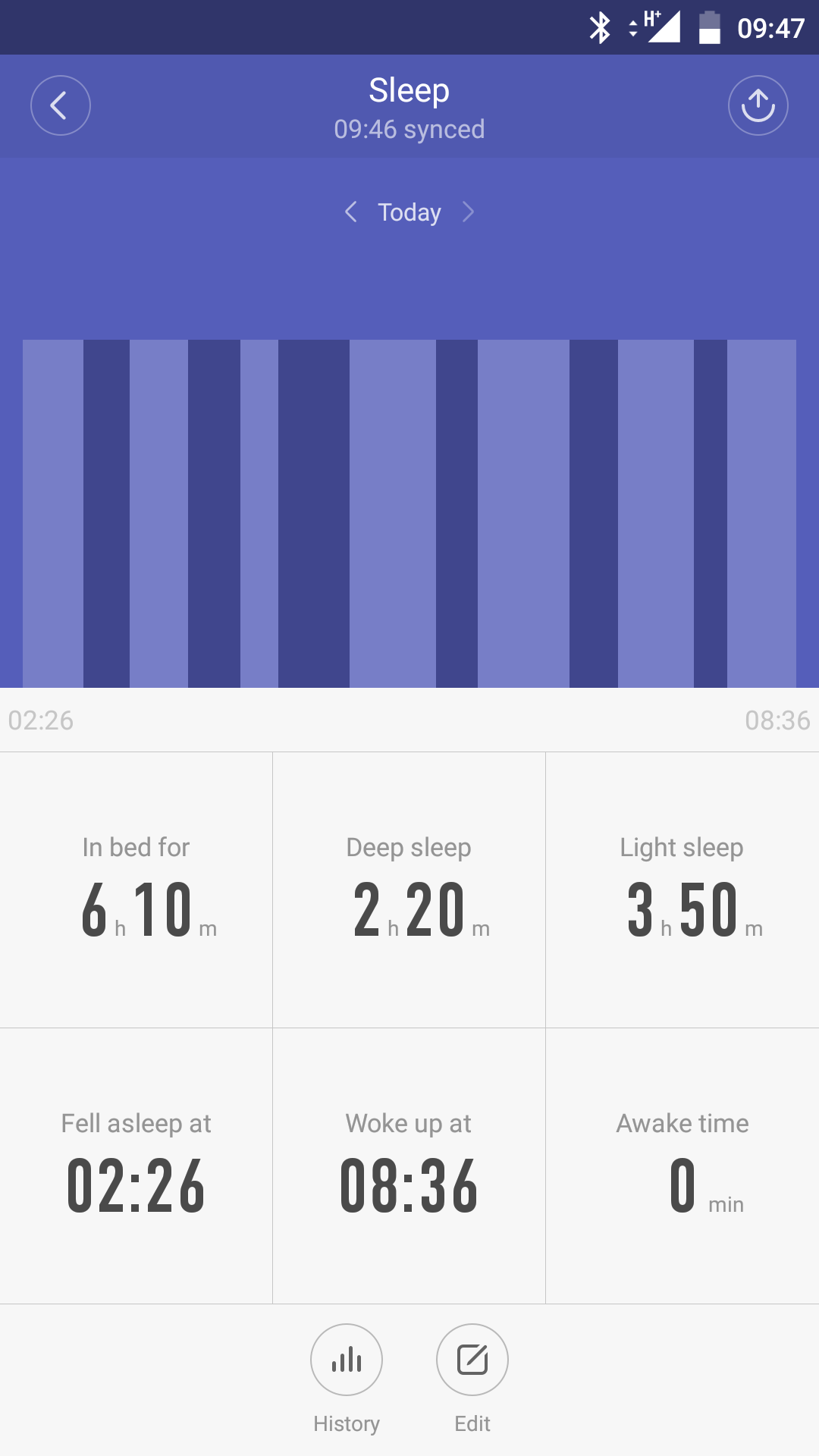Share sleep data with the upload icon
The image size is (819, 1456).
(x=758, y=105)
